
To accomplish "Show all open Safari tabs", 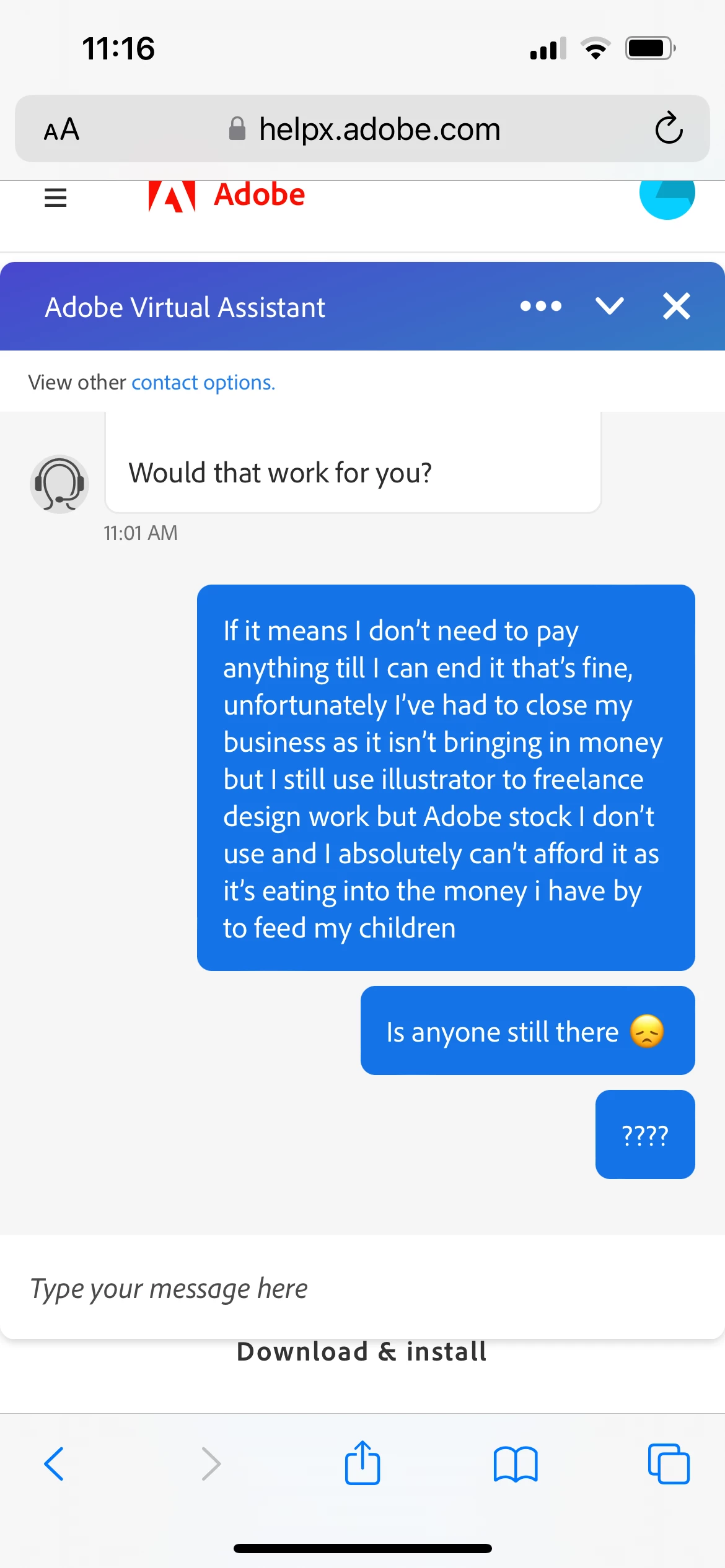I will (669, 1464).
